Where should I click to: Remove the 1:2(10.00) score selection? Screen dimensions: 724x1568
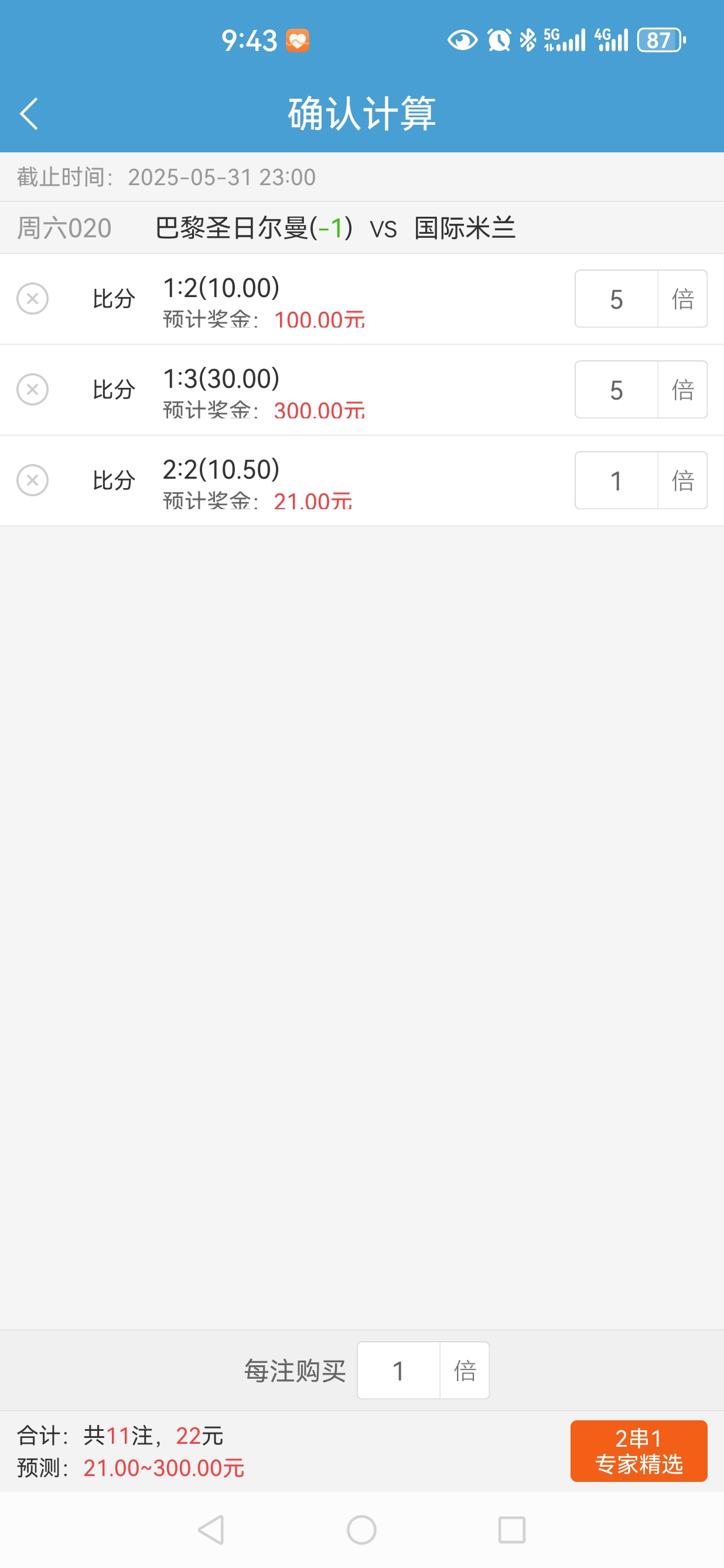[32, 299]
